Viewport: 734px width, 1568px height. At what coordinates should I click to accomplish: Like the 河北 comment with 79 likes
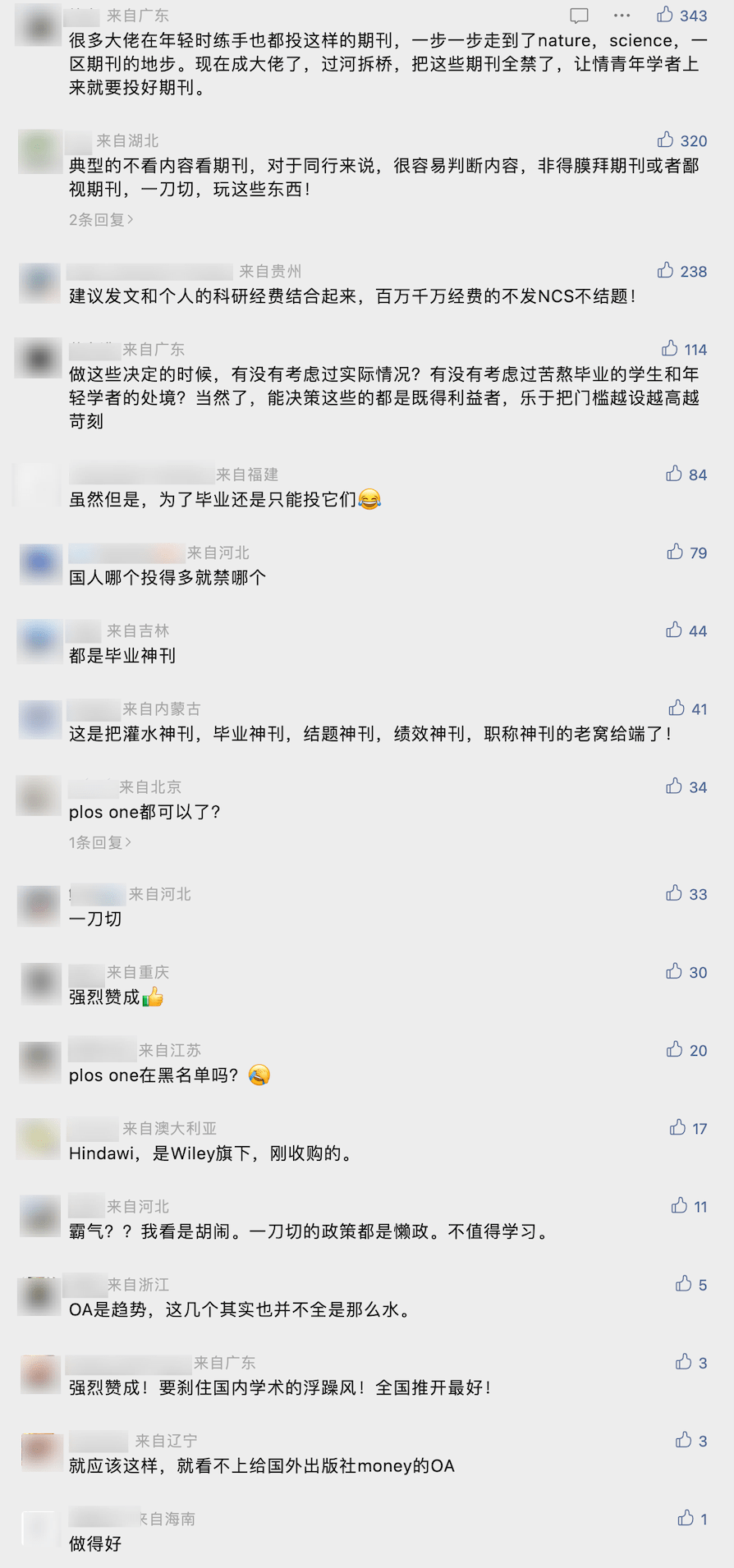pyautogui.click(x=675, y=552)
